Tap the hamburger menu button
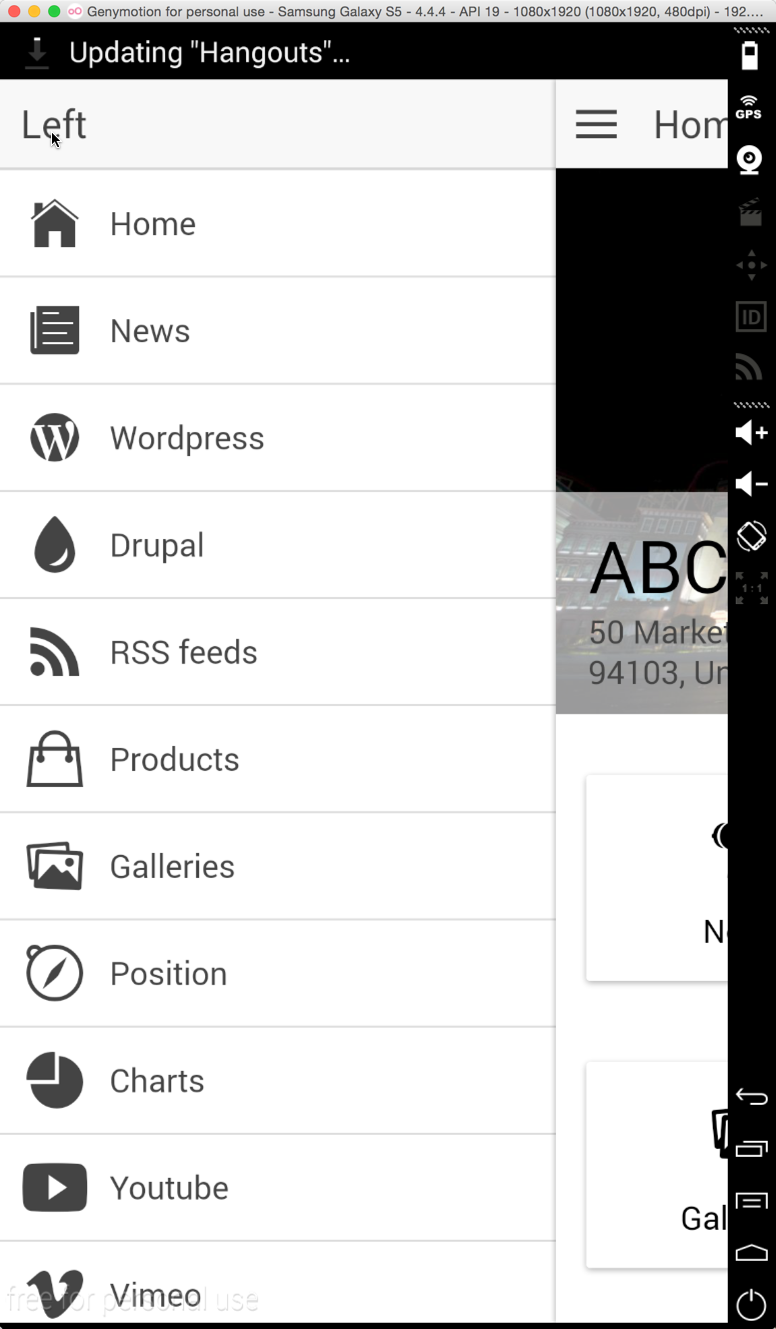The width and height of the screenshot is (776, 1329). [x=596, y=124]
